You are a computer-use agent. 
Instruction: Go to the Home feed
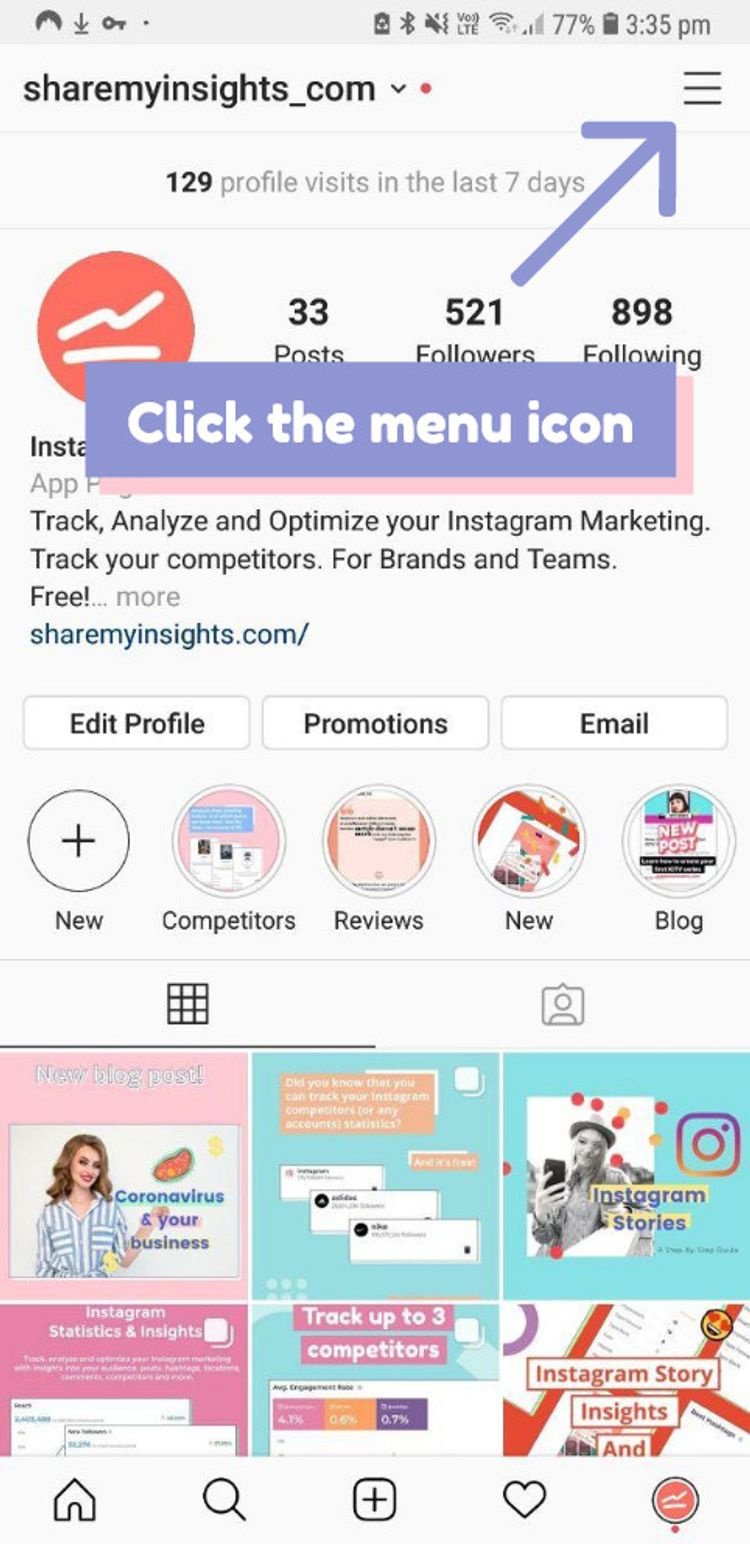[x=75, y=1500]
